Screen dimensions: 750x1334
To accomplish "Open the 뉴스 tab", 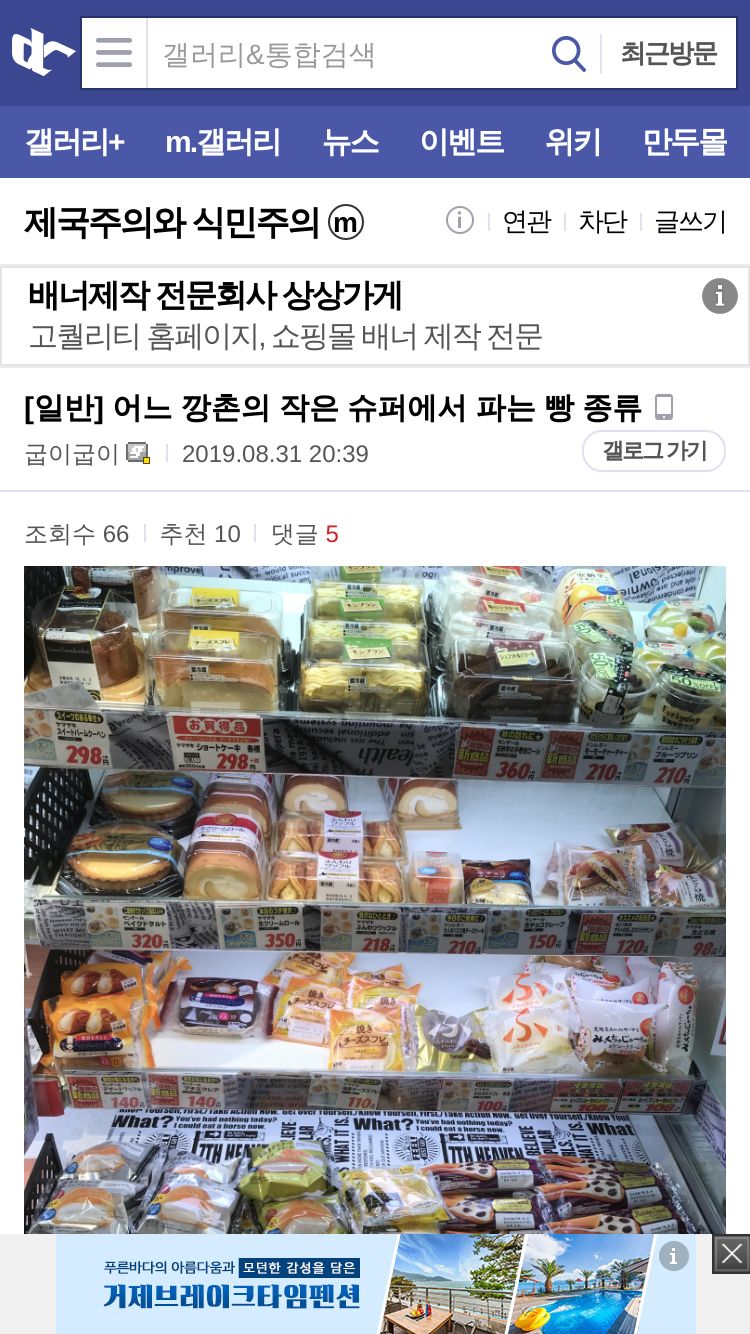I will [351, 142].
